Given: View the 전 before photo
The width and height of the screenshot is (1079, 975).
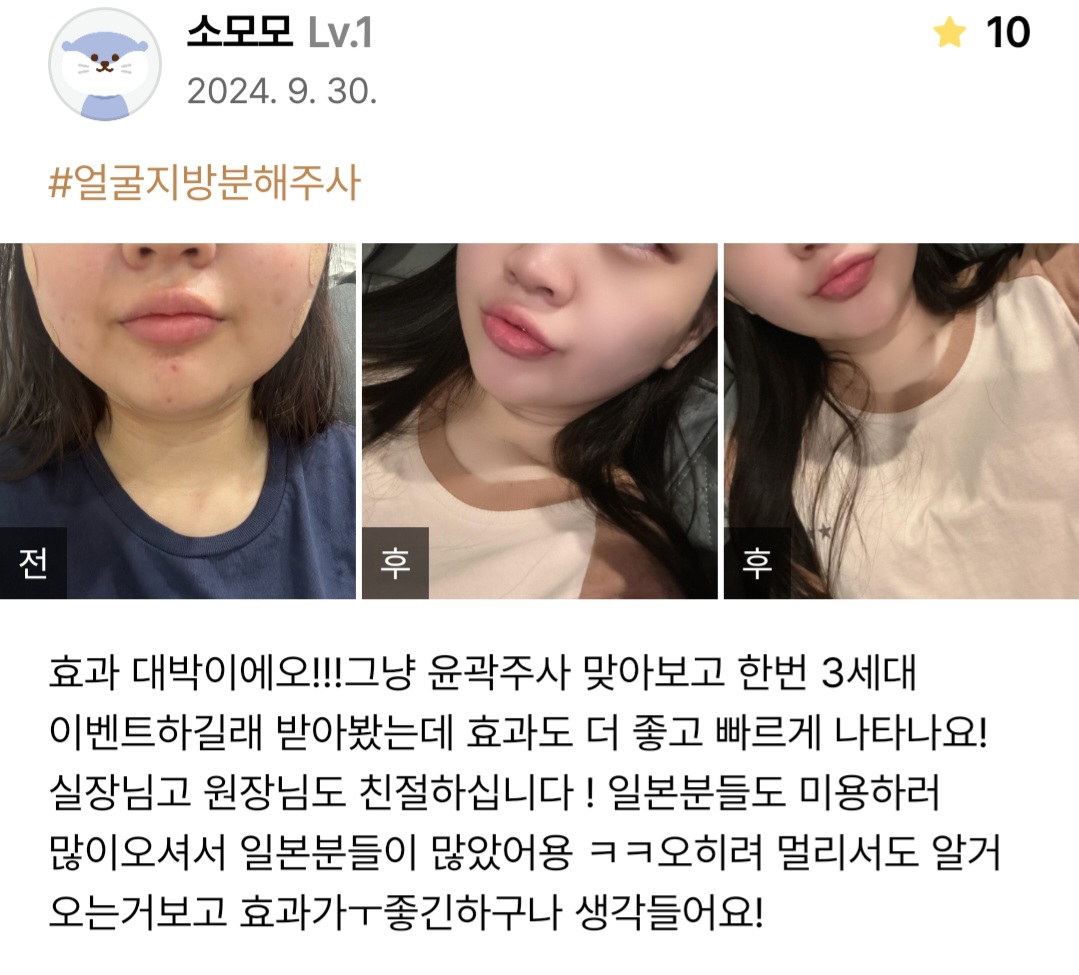Looking at the screenshot, I should click(x=178, y=420).
